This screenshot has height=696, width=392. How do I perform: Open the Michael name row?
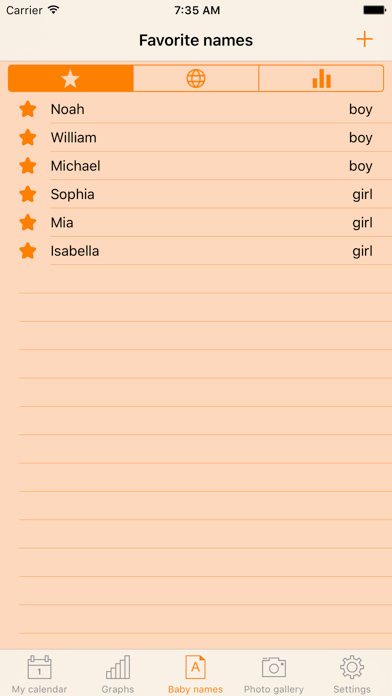pyautogui.click(x=196, y=166)
